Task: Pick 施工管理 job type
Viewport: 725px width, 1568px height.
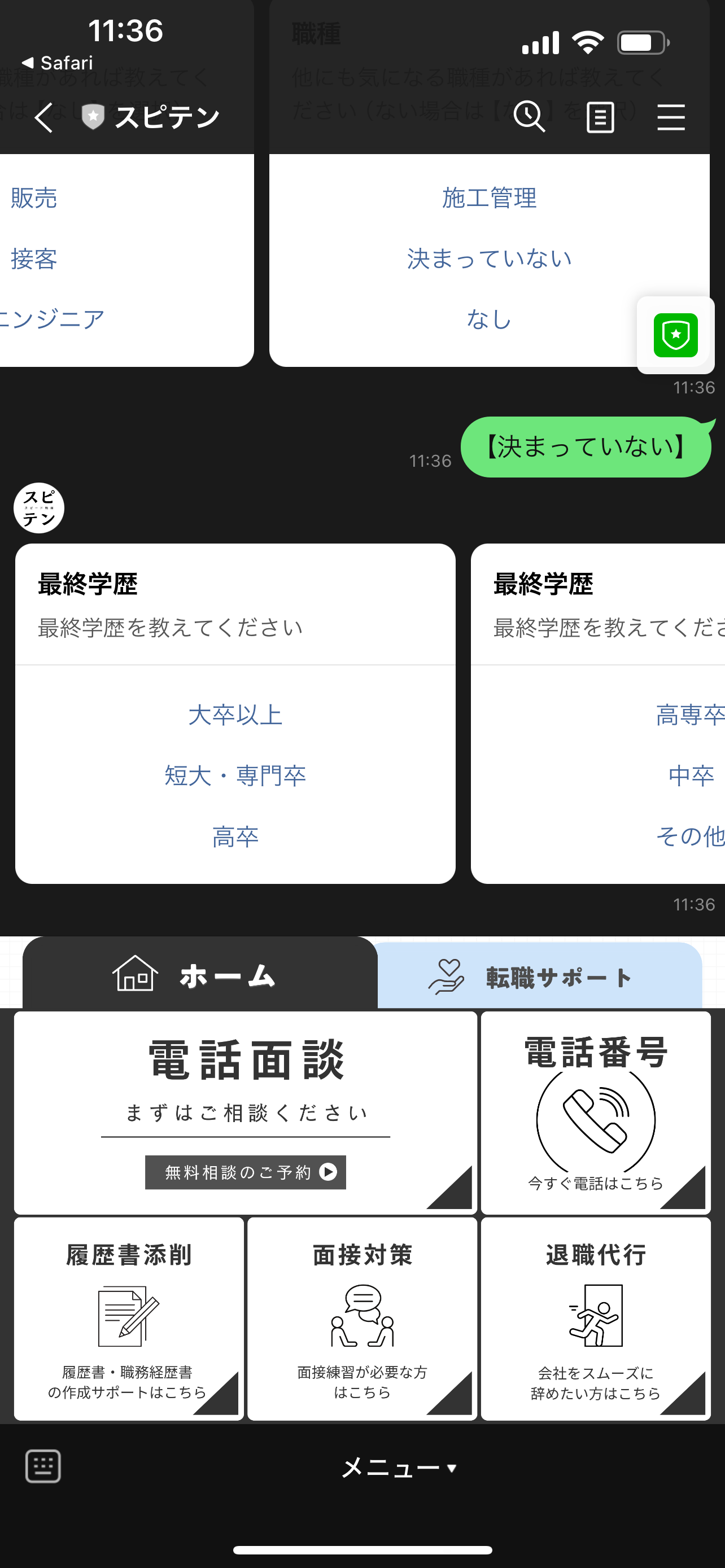Action: tap(489, 198)
